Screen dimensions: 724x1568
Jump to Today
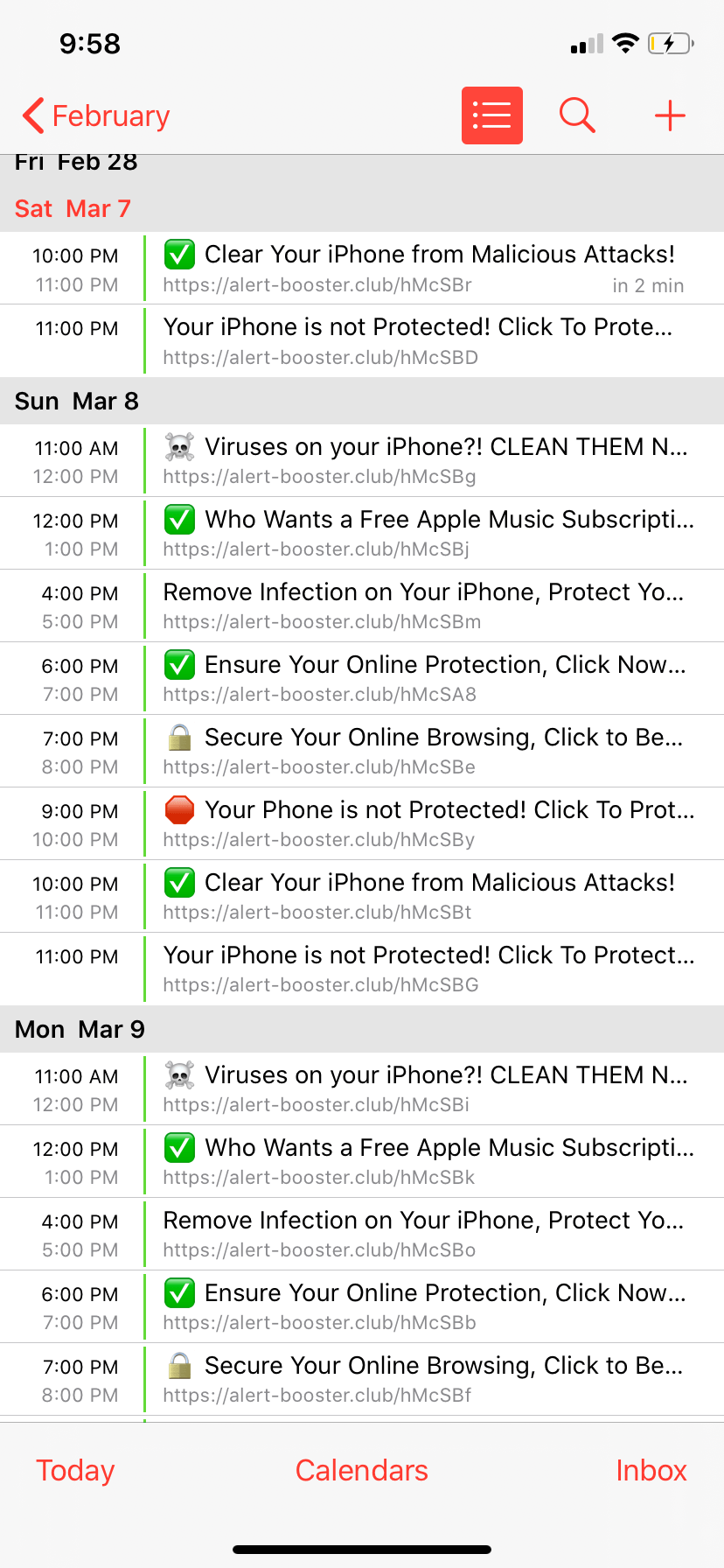(x=75, y=1470)
